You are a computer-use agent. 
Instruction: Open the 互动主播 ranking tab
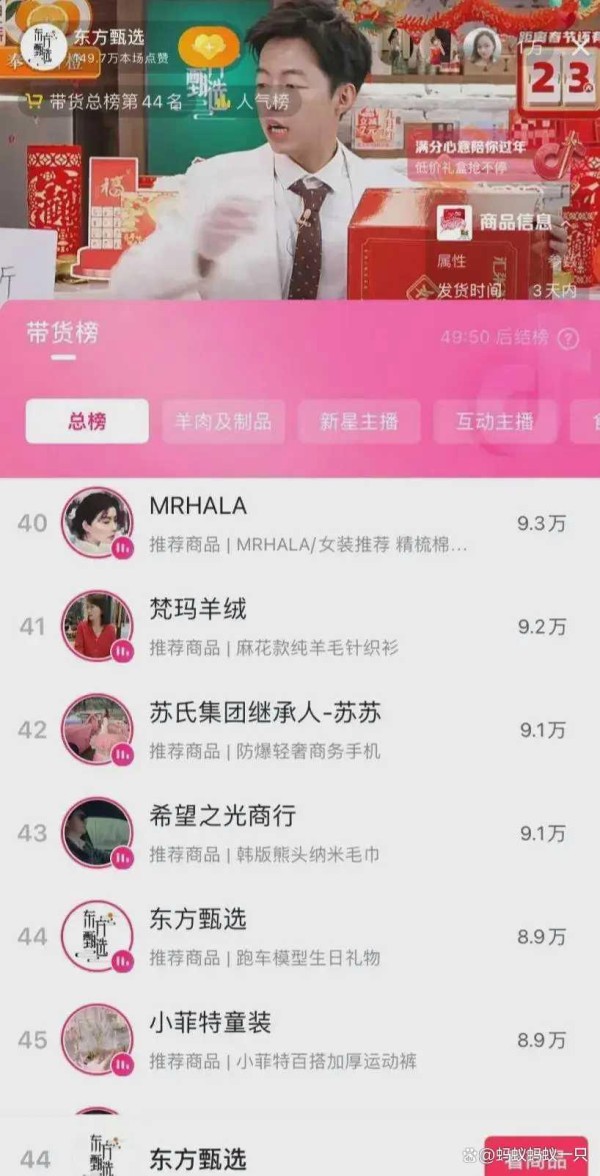coord(495,421)
